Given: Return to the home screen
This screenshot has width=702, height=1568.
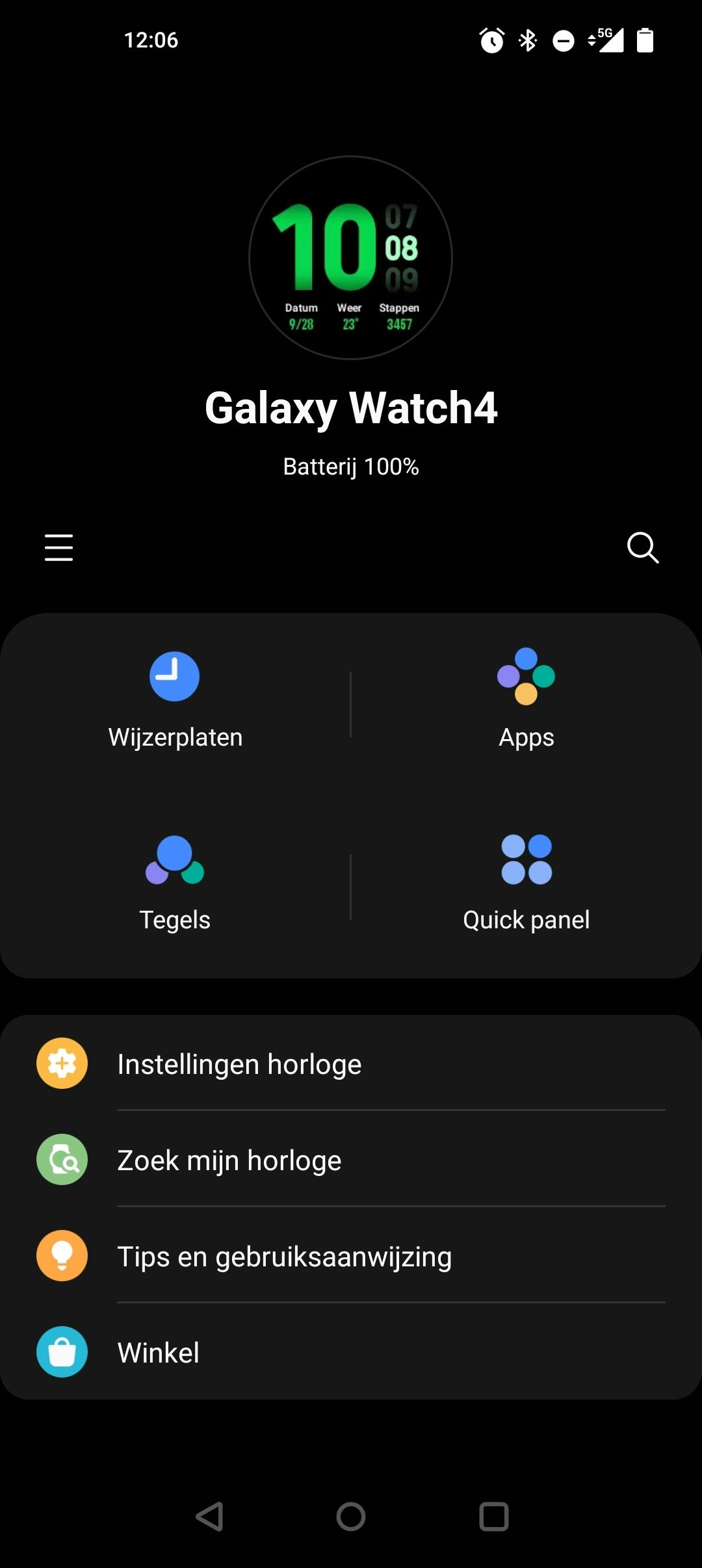Looking at the screenshot, I should pos(351,1517).
